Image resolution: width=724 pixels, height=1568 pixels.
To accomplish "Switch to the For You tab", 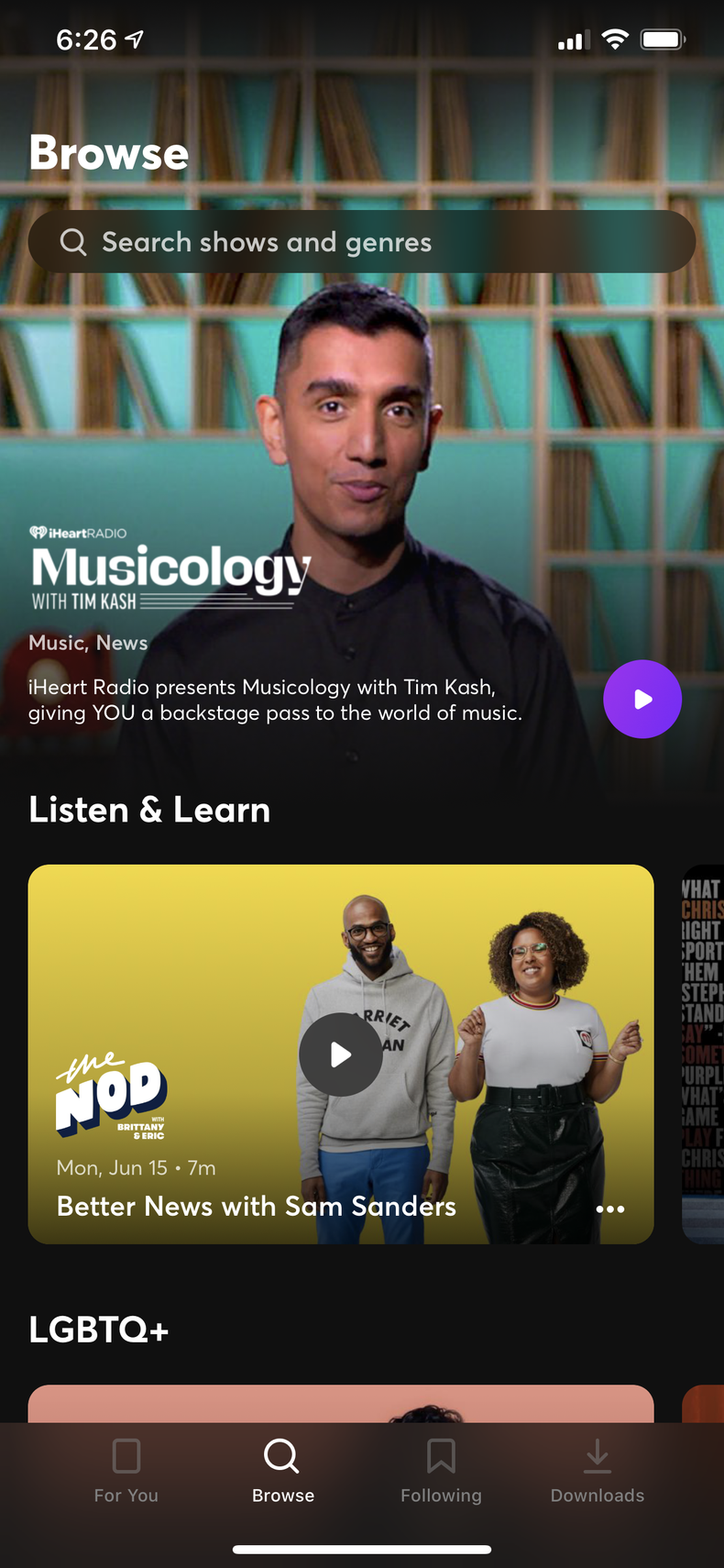I will point(126,1471).
